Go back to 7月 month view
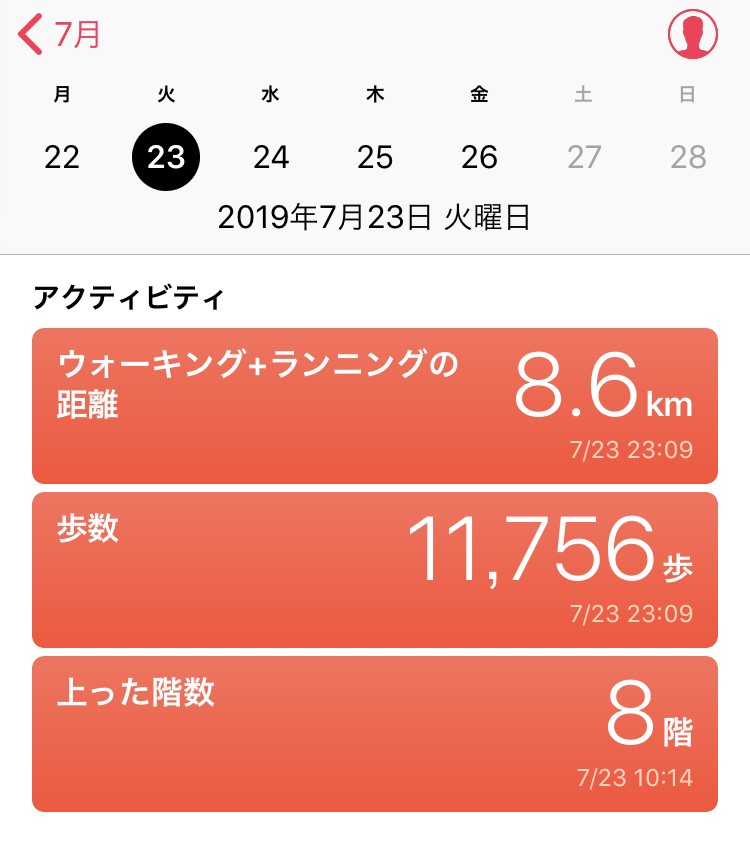The width and height of the screenshot is (750, 859). [x=60, y=34]
